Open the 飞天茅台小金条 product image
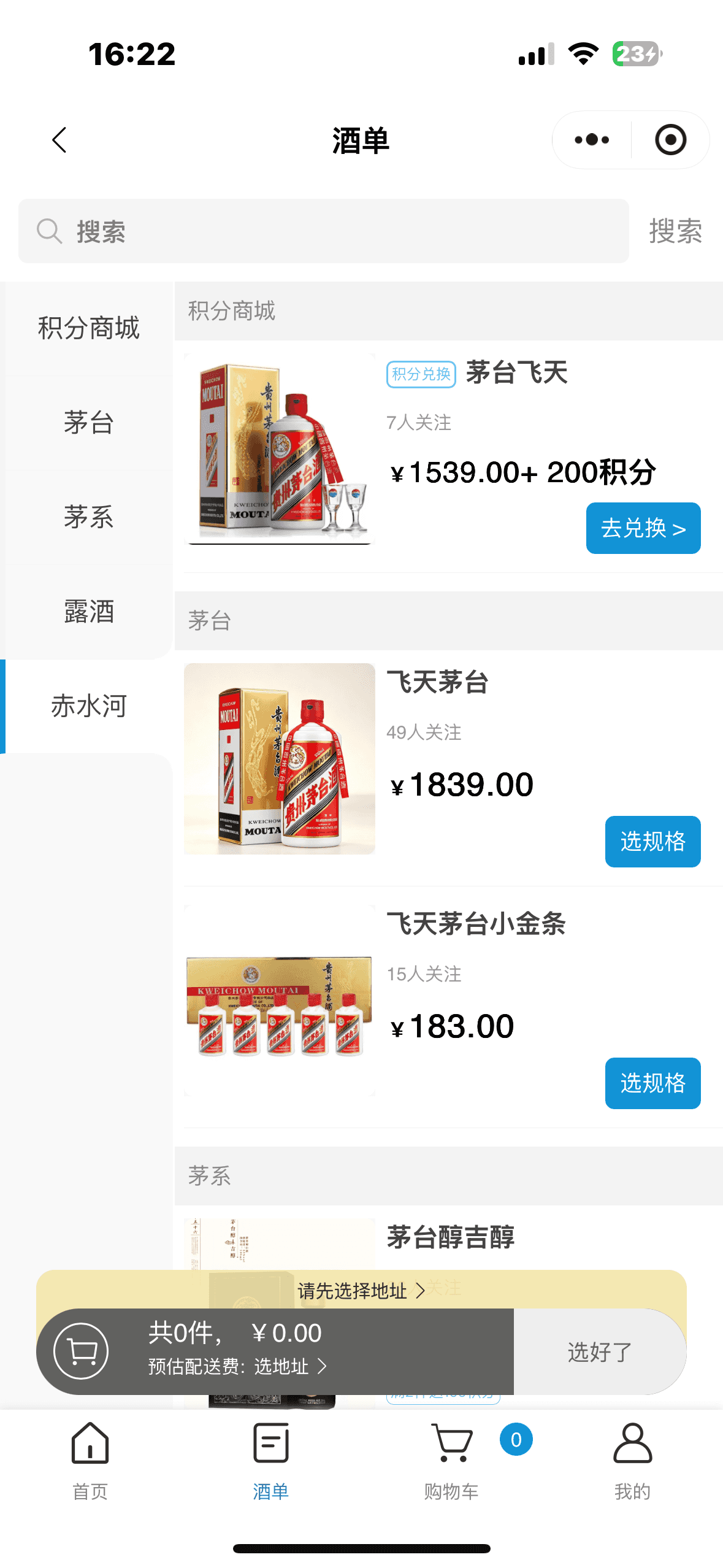Image resolution: width=723 pixels, height=1568 pixels. tap(280, 1001)
